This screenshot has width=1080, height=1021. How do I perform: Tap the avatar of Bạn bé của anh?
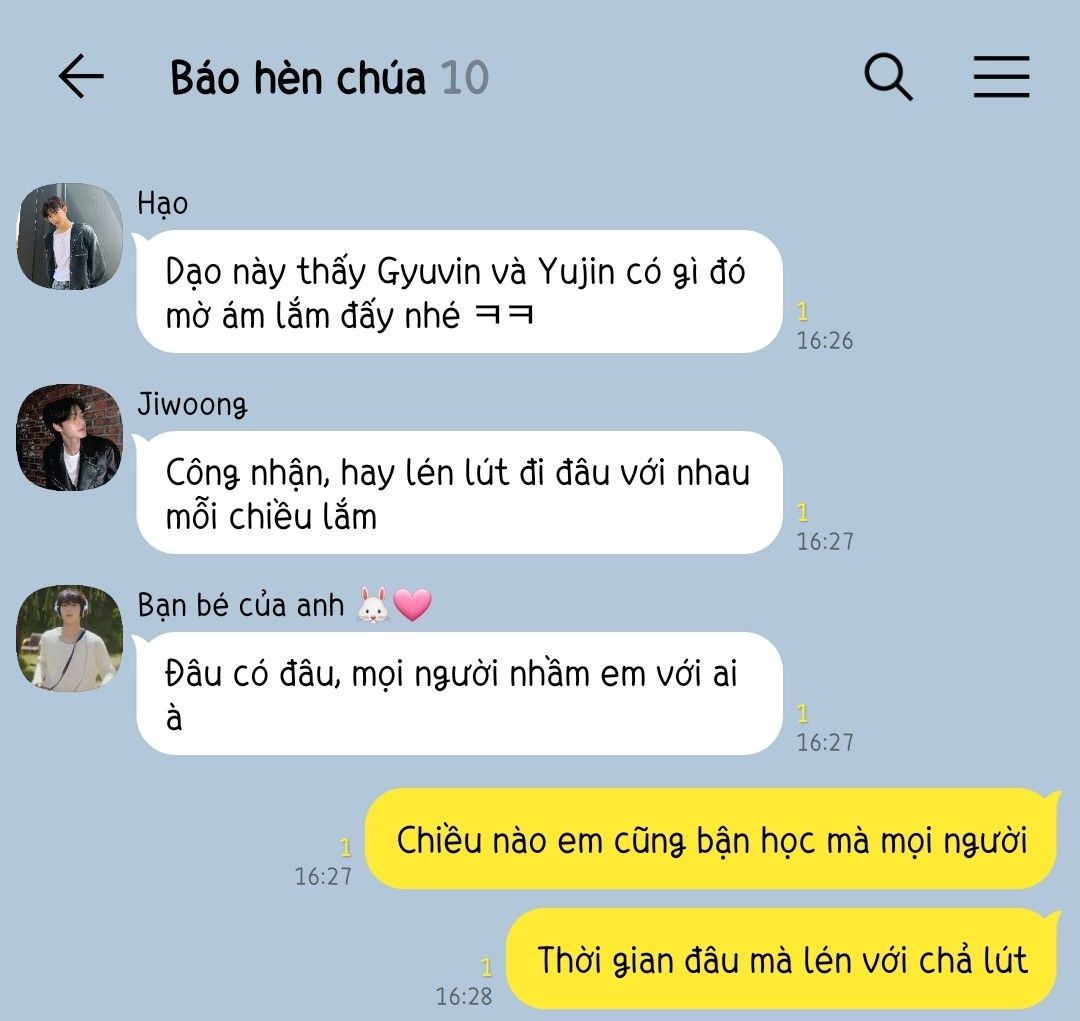coord(69,638)
